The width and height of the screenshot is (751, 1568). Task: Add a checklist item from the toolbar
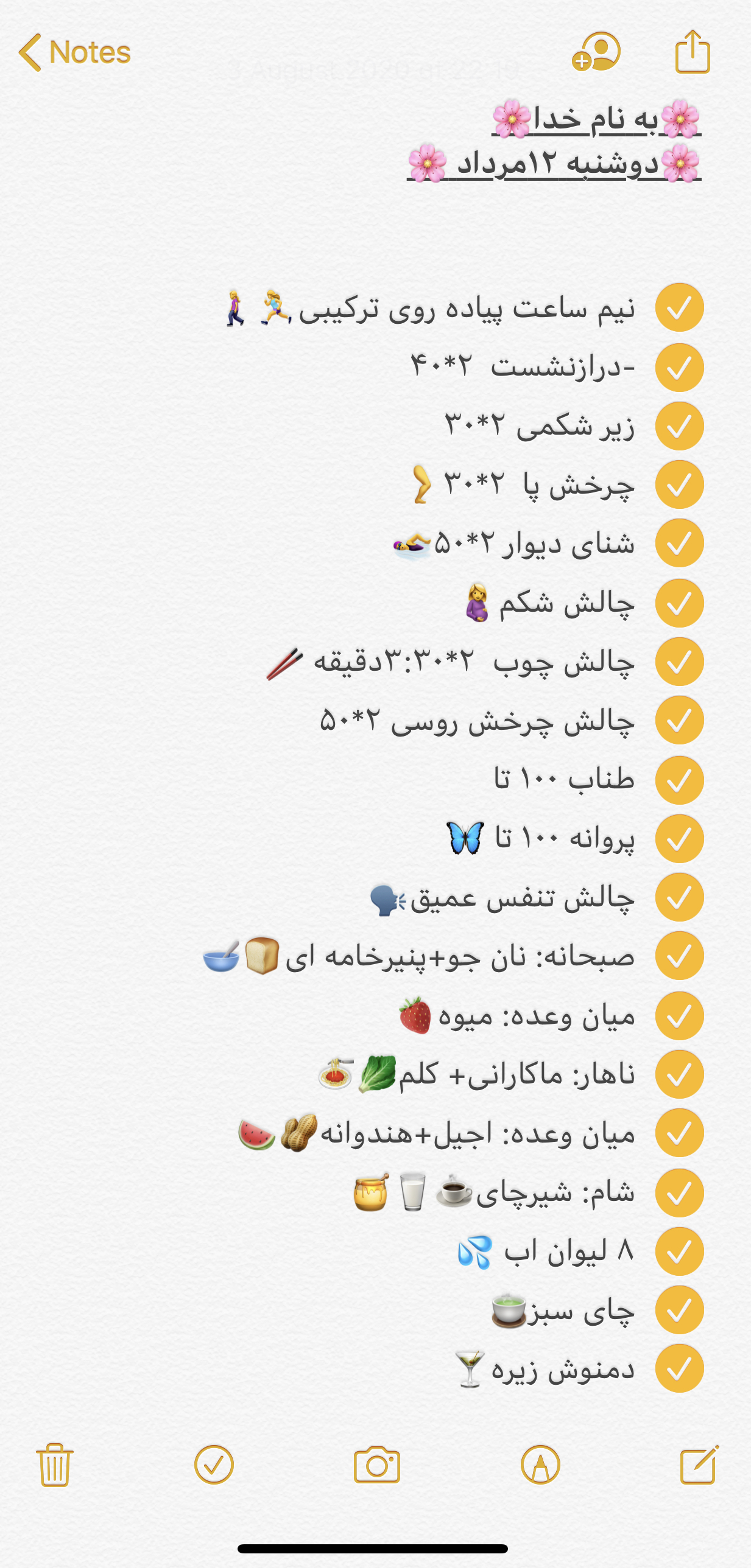pyautogui.click(x=214, y=1465)
